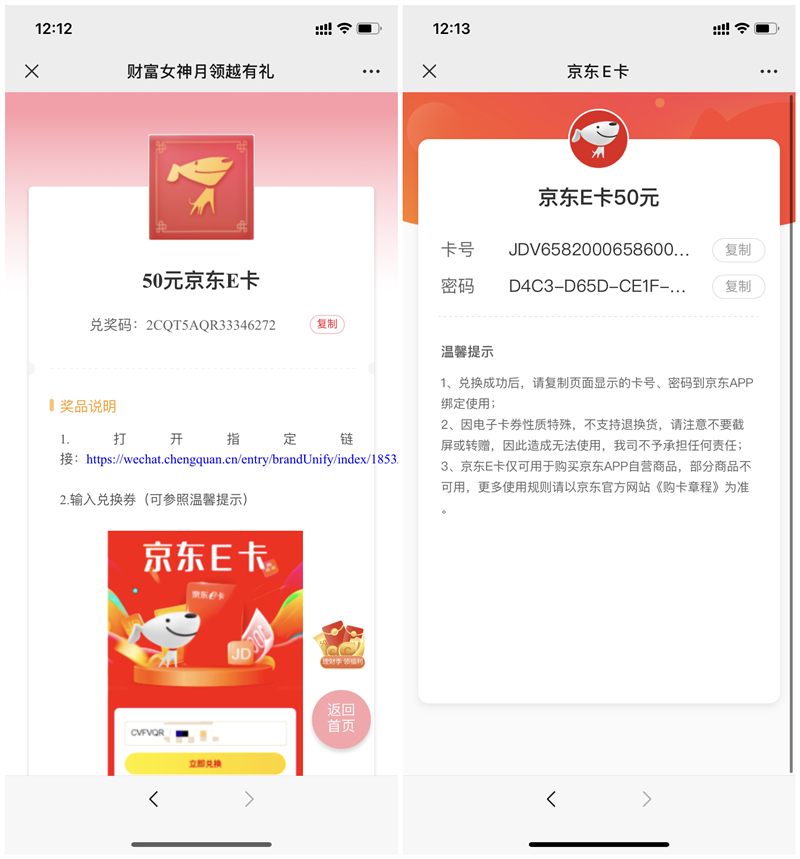The height and width of the screenshot is (859, 800).
Task: Tap the 返回首页 floating button
Action: (341, 717)
